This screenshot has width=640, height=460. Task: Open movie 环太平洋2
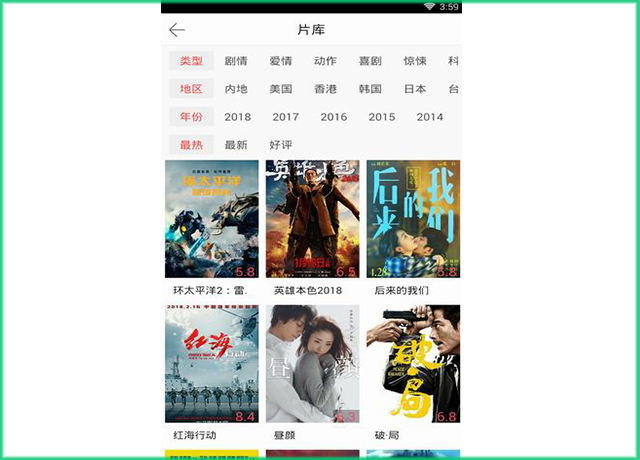(x=212, y=219)
